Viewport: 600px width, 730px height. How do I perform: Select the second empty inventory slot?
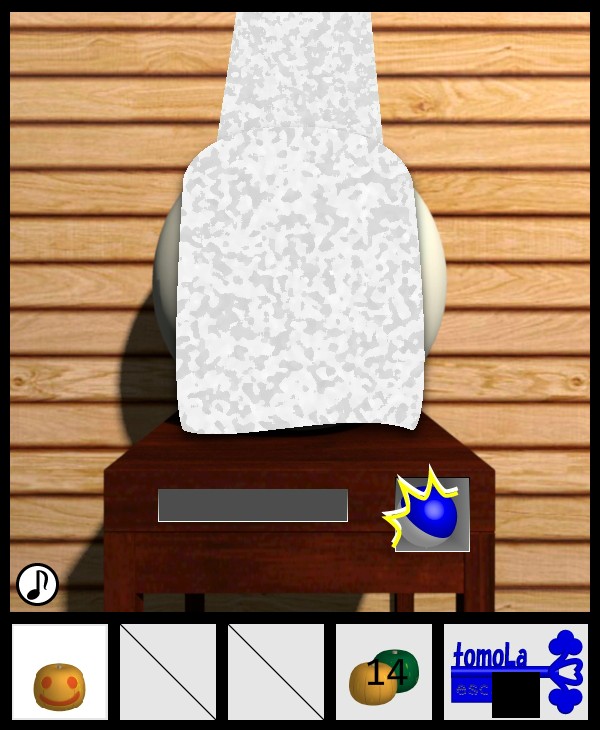coord(168,673)
